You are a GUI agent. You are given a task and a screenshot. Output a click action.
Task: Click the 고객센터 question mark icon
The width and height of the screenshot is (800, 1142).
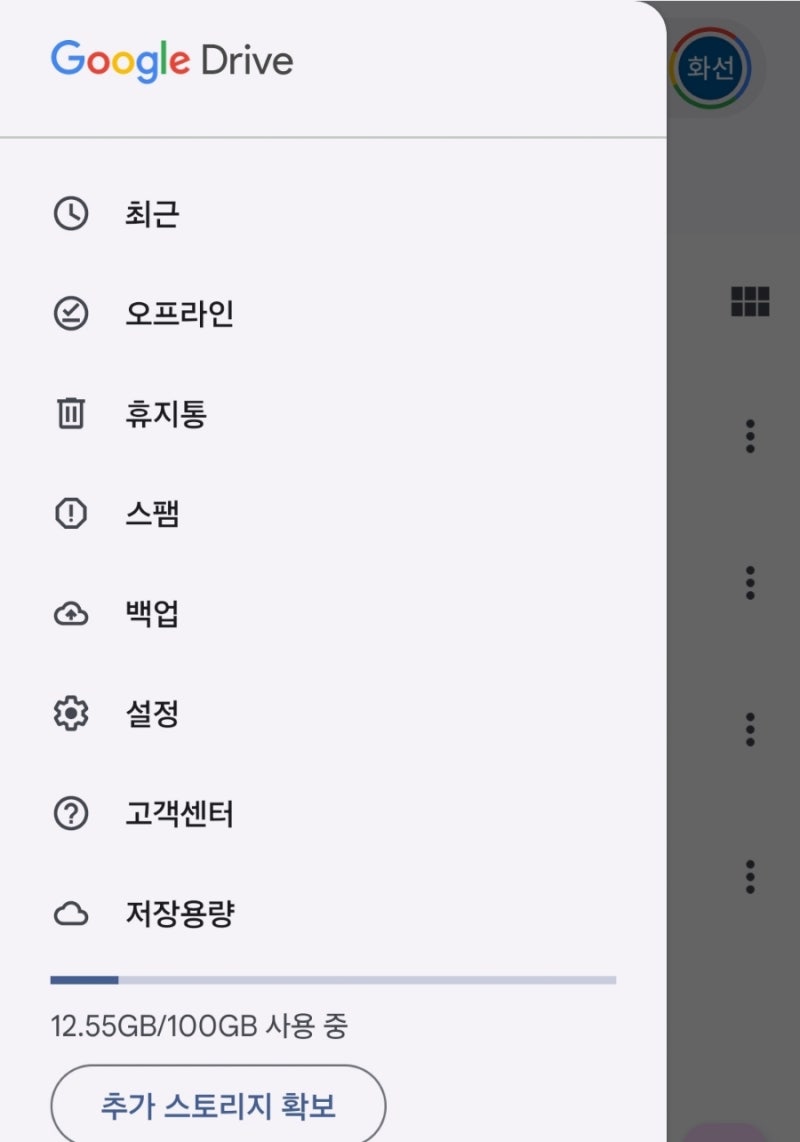point(70,814)
